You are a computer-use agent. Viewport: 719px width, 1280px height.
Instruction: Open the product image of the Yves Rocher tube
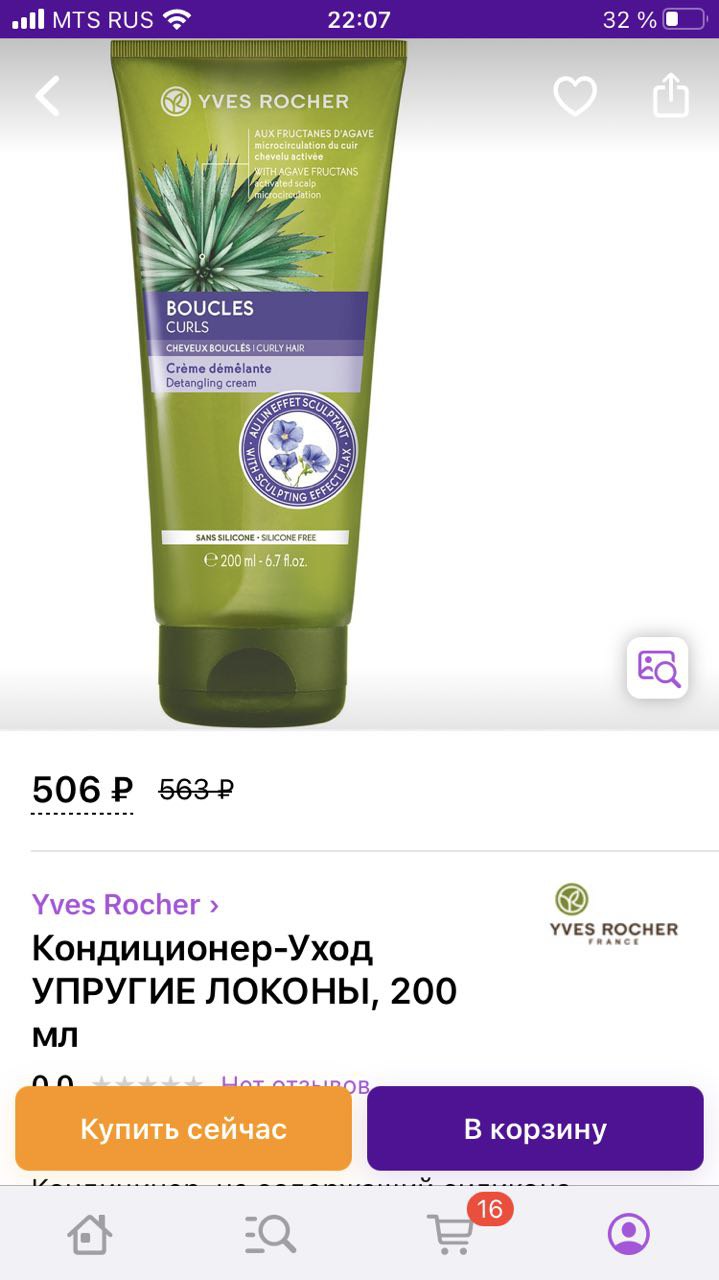(x=259, y=380)
